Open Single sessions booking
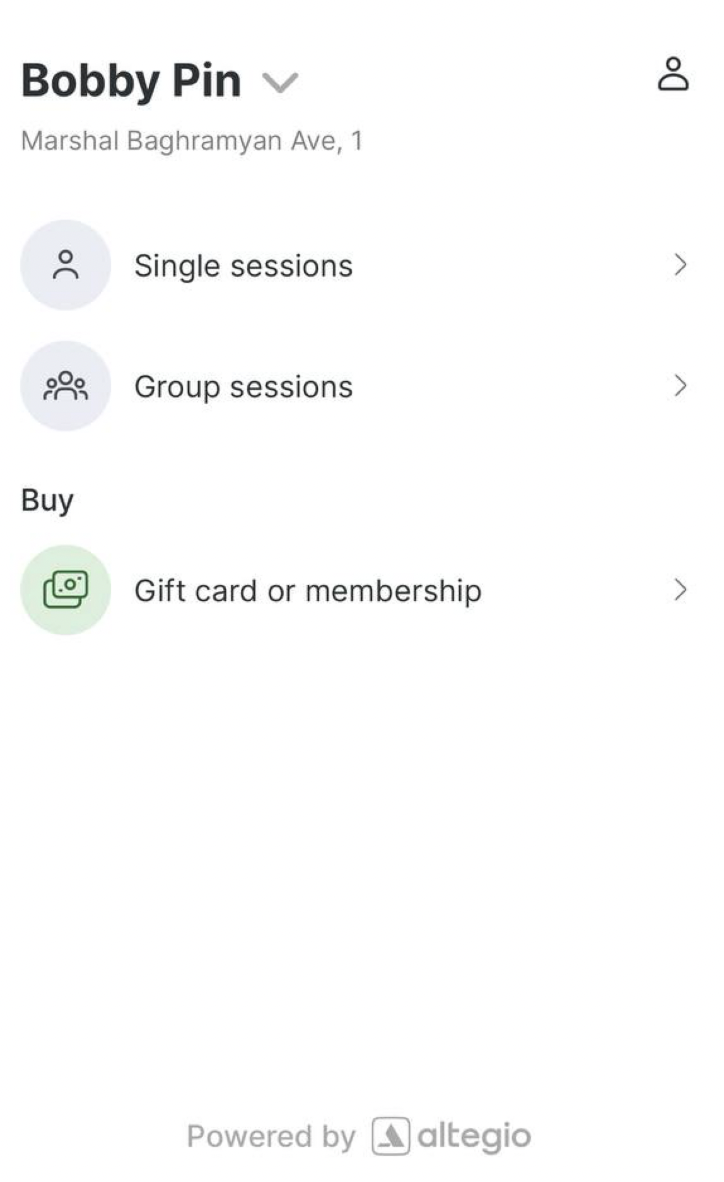This screenshot has height=1182, width=724. (x=354, y=265)
